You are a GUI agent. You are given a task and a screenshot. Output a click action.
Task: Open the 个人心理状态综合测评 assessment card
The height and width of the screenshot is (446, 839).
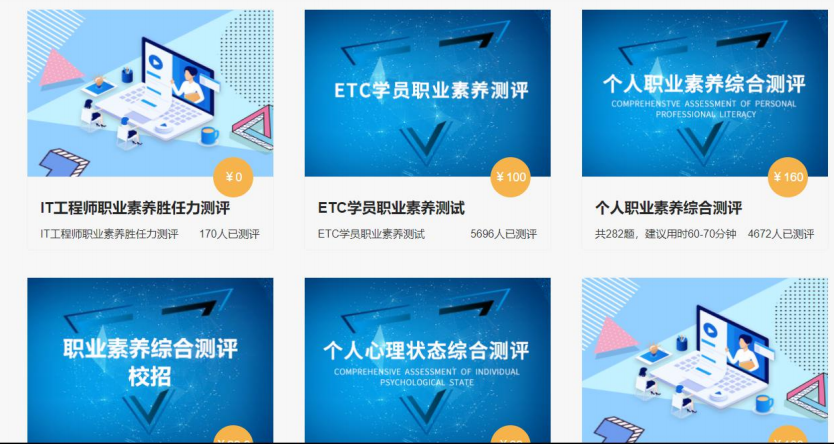[x=427, y=360]
